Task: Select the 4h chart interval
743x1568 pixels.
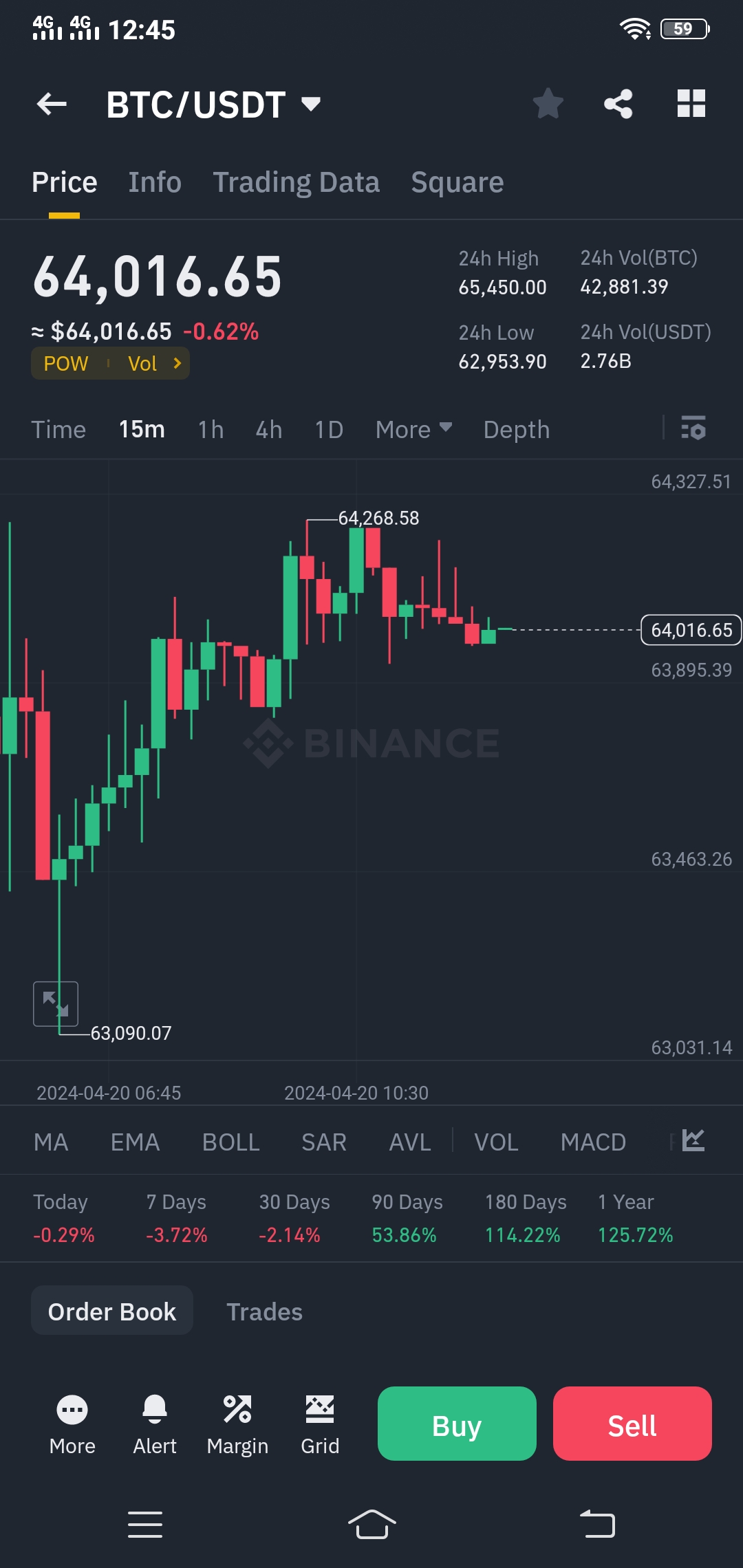Action: tap(269, 430)
